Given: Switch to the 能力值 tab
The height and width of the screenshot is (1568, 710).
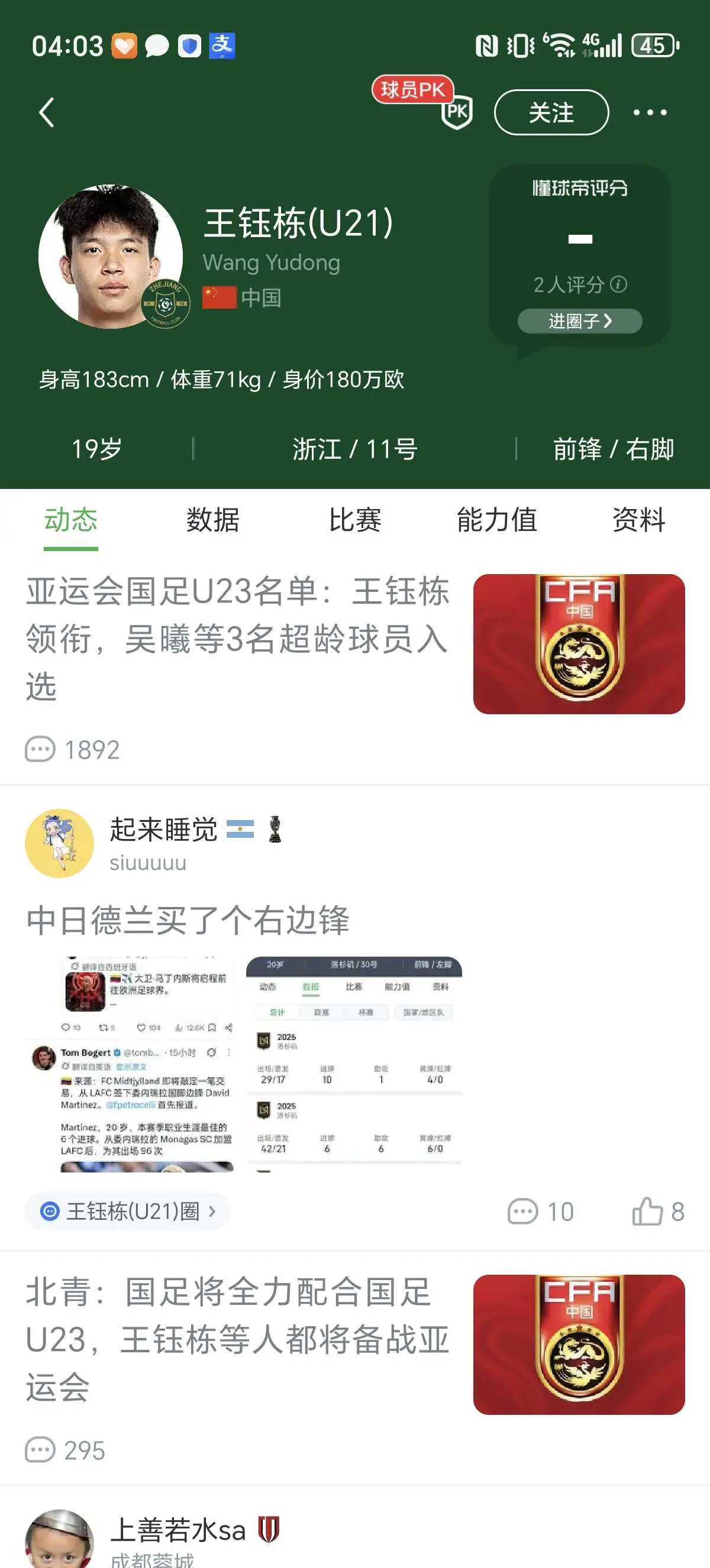Looking at the screenshot, I should click(497, 520).
